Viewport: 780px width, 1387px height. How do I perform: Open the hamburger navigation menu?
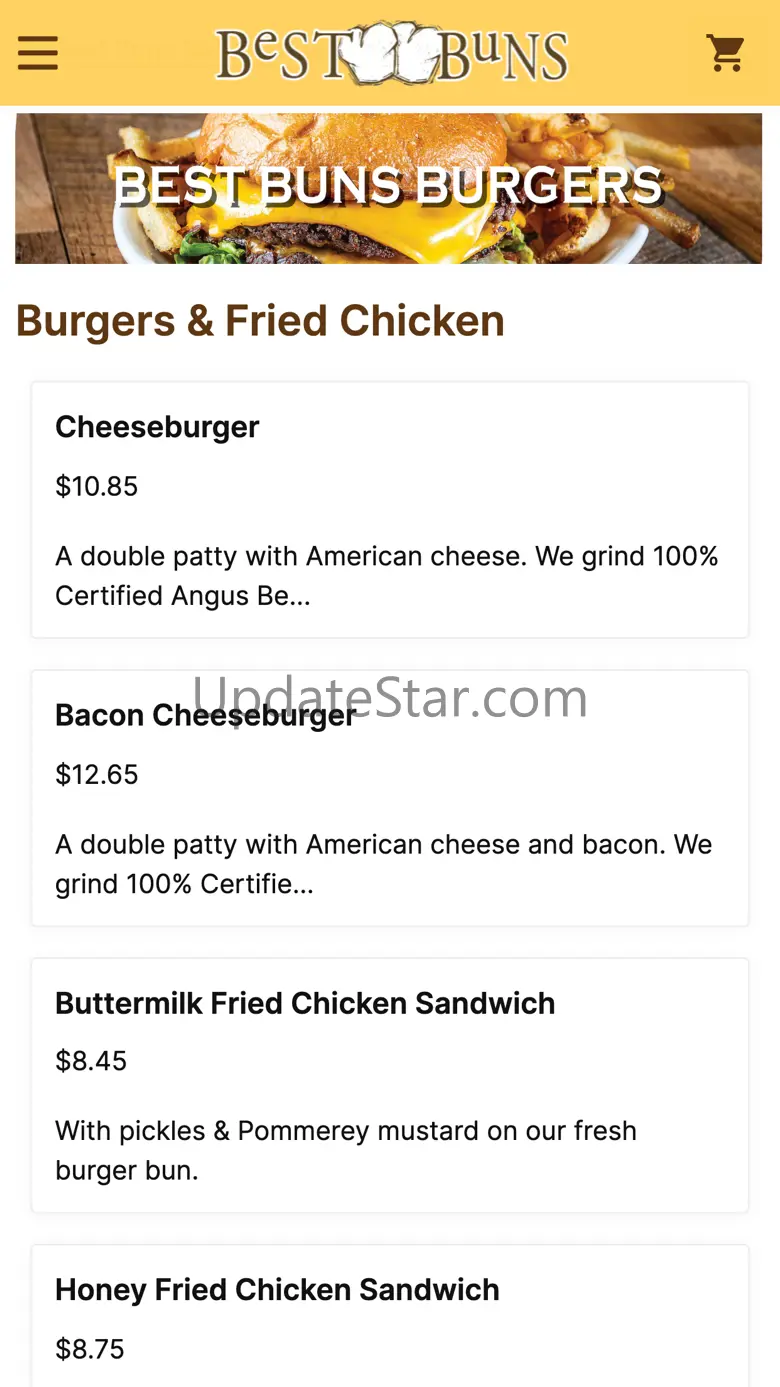click(x=38, y=53)
